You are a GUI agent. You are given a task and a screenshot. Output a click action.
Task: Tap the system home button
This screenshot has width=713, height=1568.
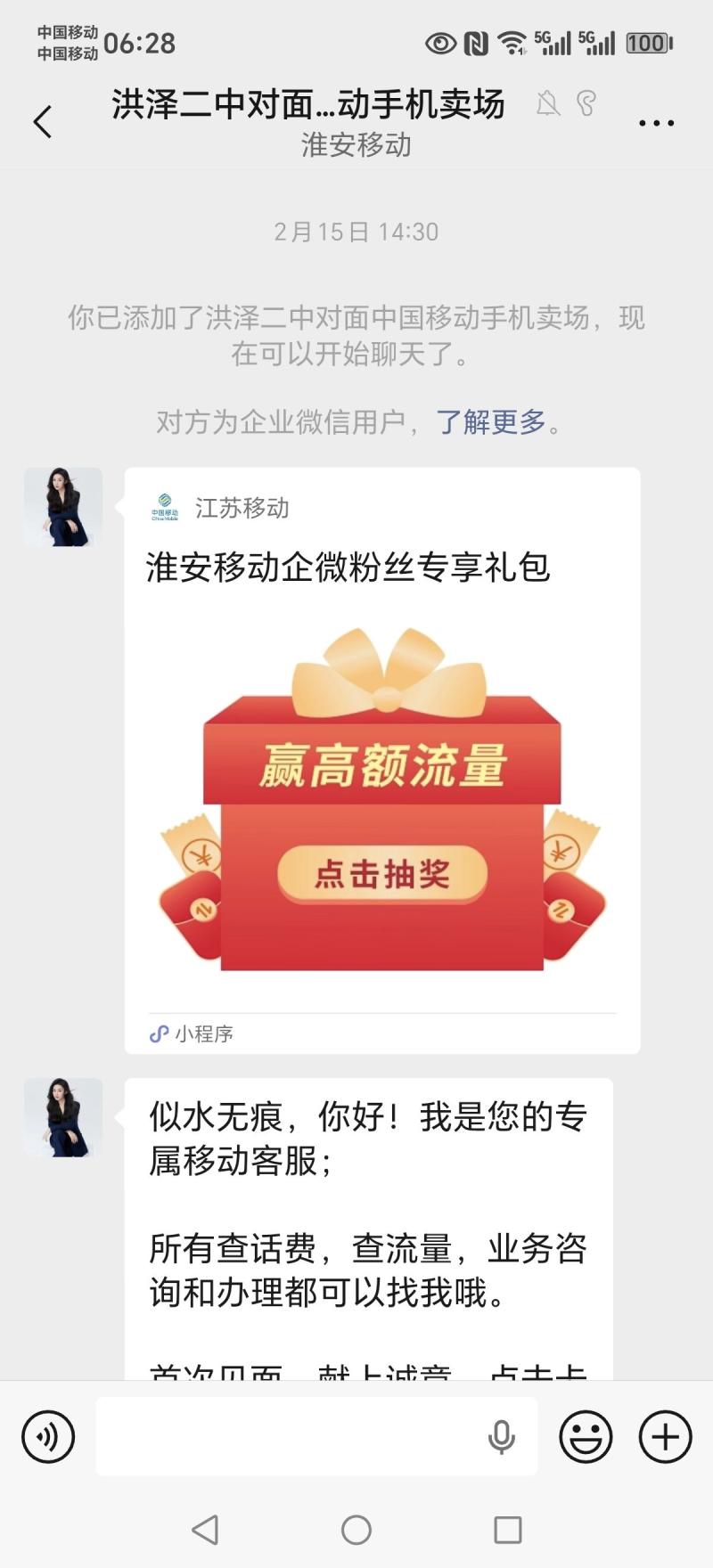coord(356,1530)
